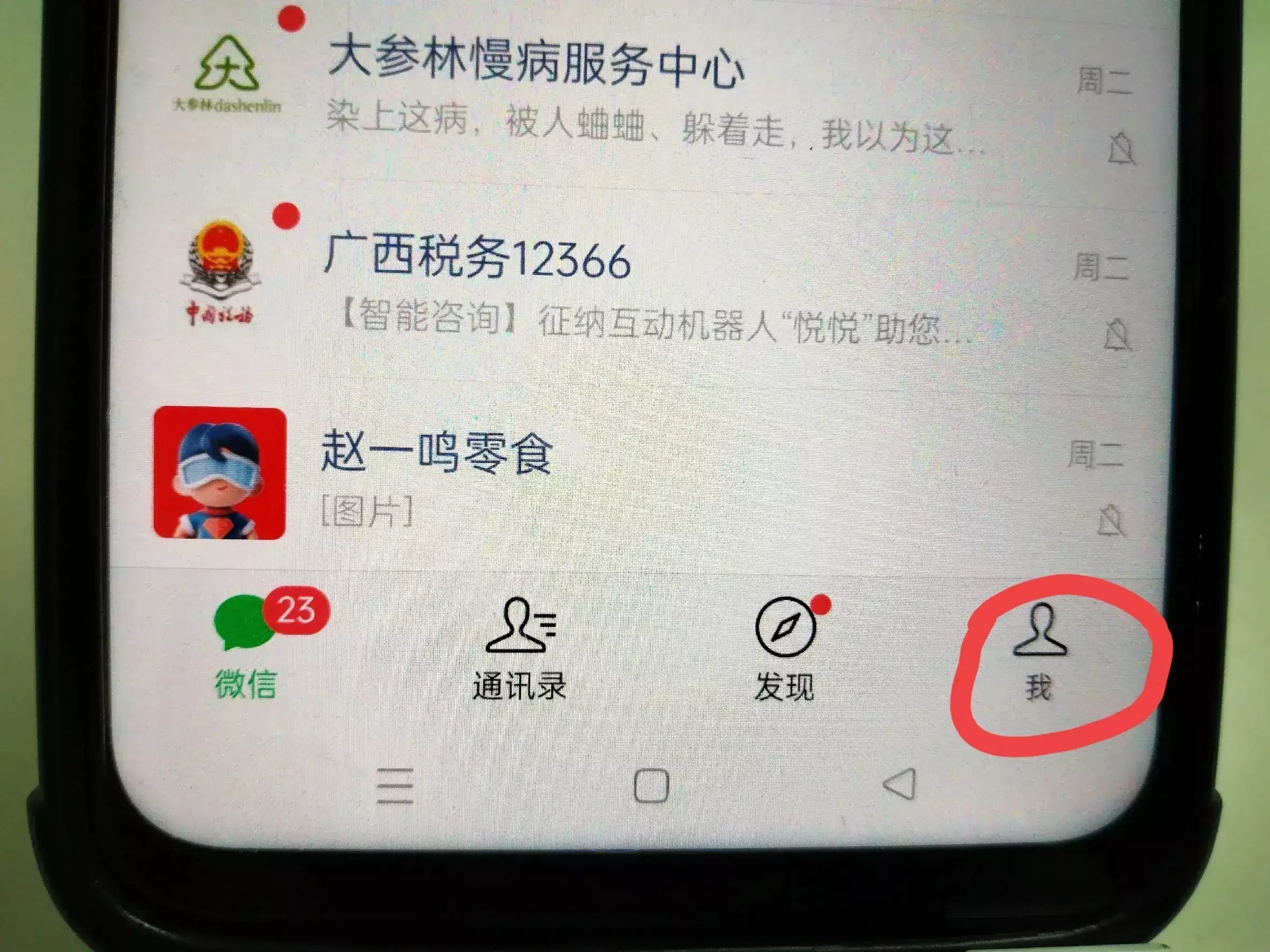Viewport: 1270px width, 952px height.
Task: Tap the system back triangle button
Action: 900,785
